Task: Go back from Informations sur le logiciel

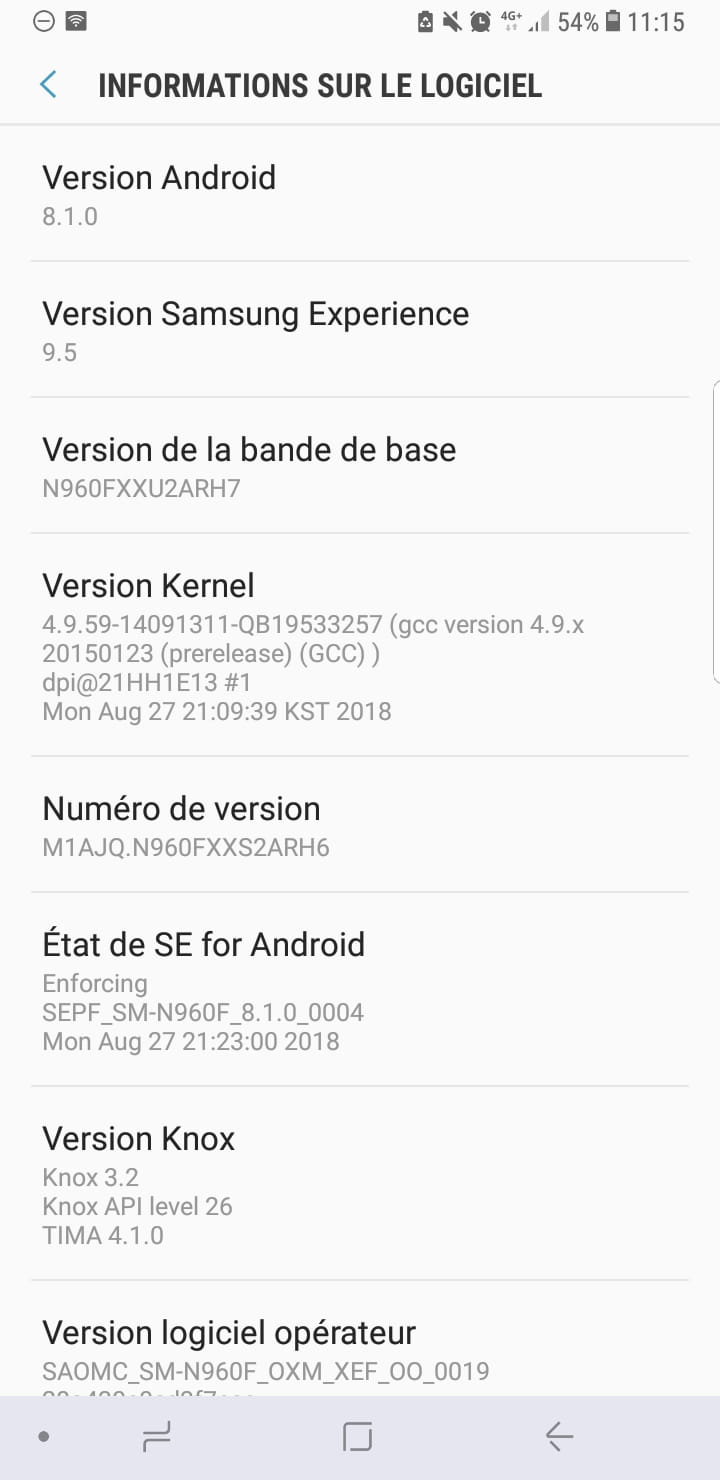Action: [x=48, y=85]
